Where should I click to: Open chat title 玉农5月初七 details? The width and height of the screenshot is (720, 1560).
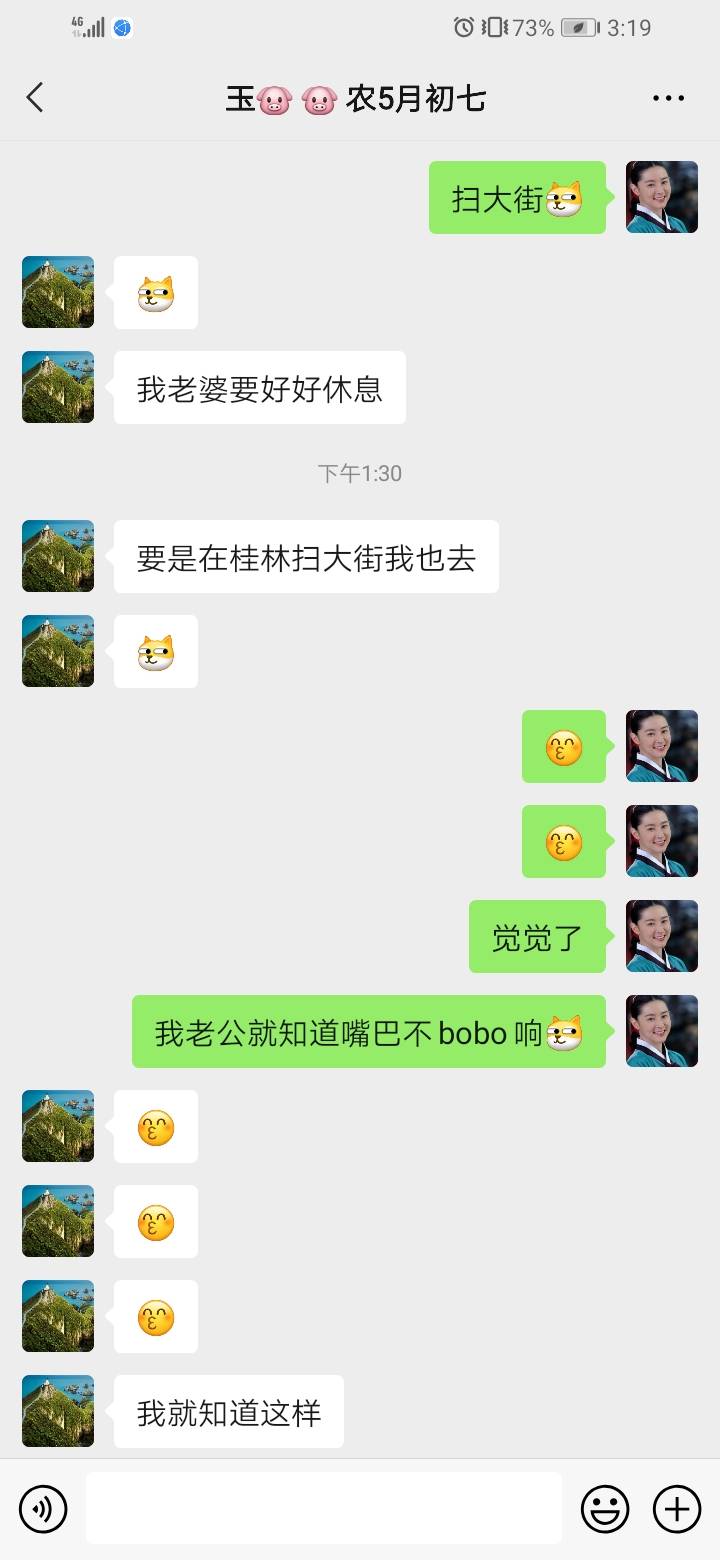pyautogui.click(x=360, y=97)
